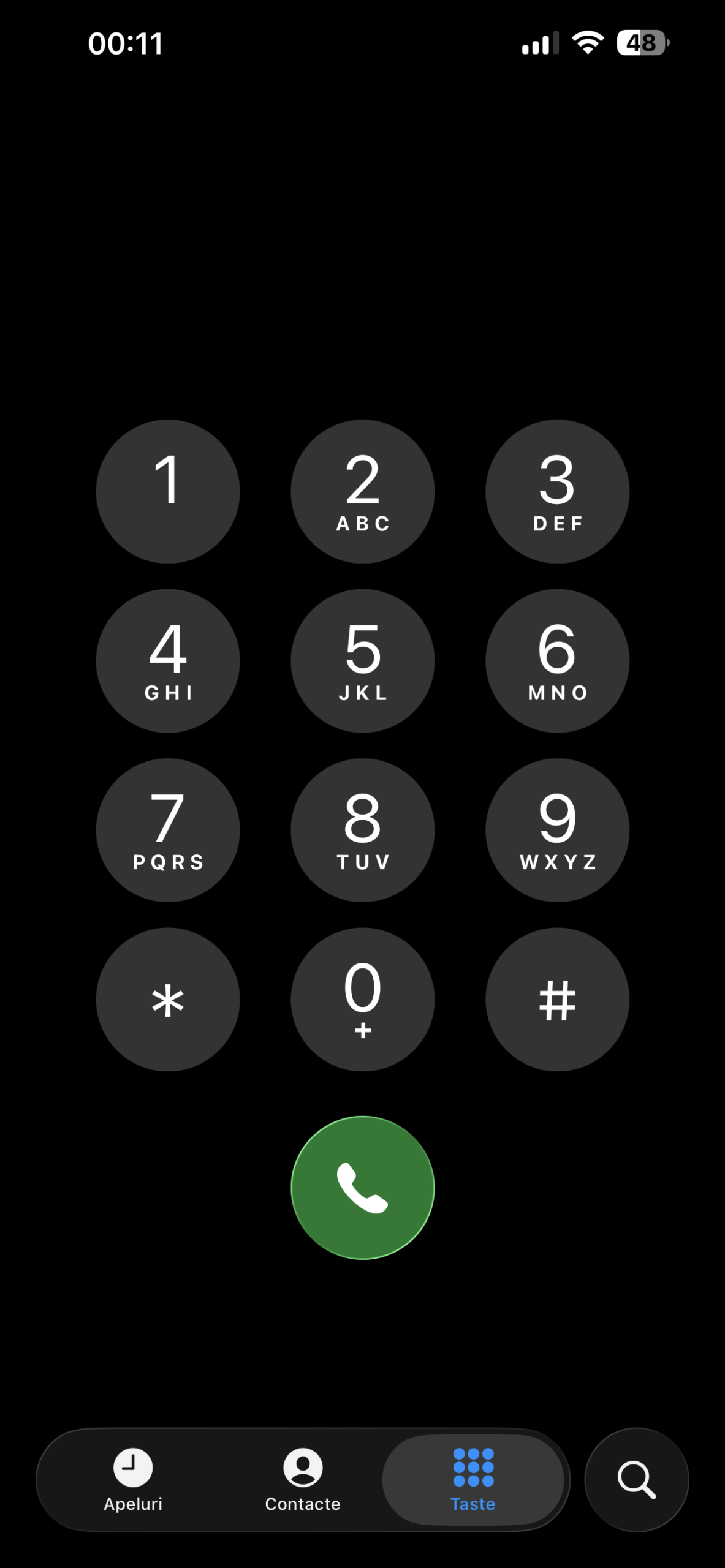
Task: Switch to the Apeluri tab
Action: (x=133, y=1480)
